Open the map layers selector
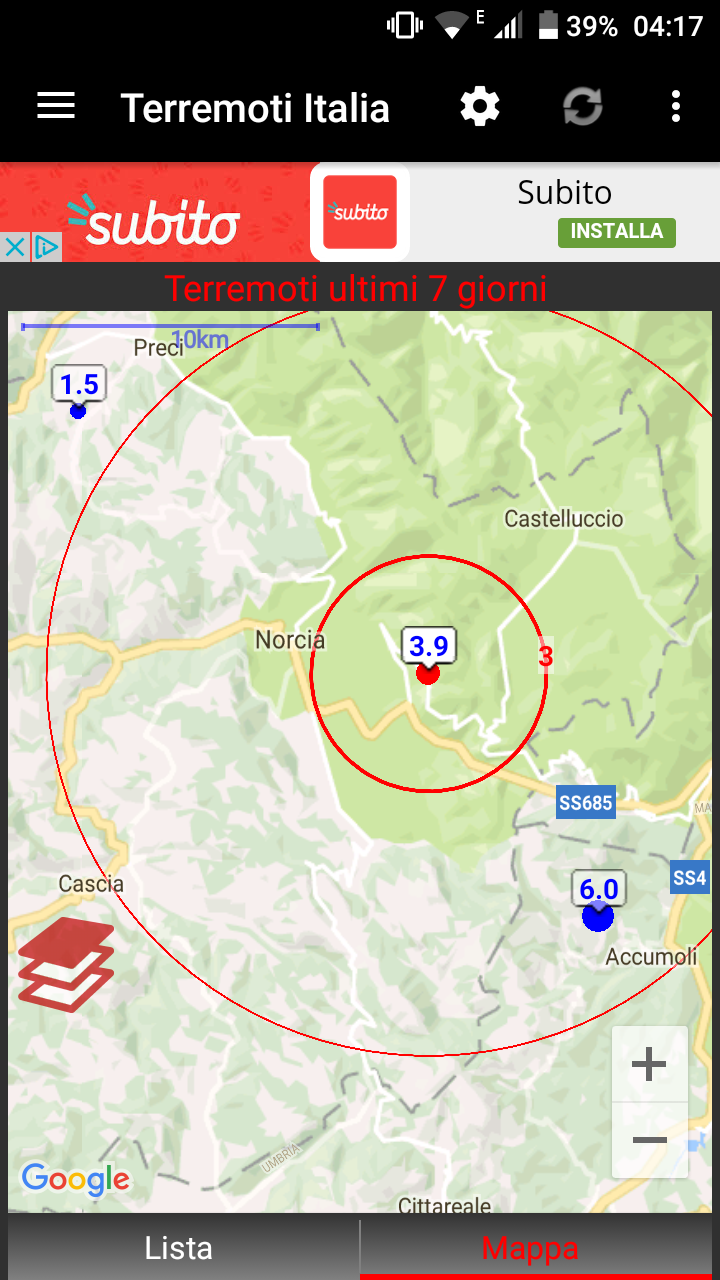 tap(66, 964)
